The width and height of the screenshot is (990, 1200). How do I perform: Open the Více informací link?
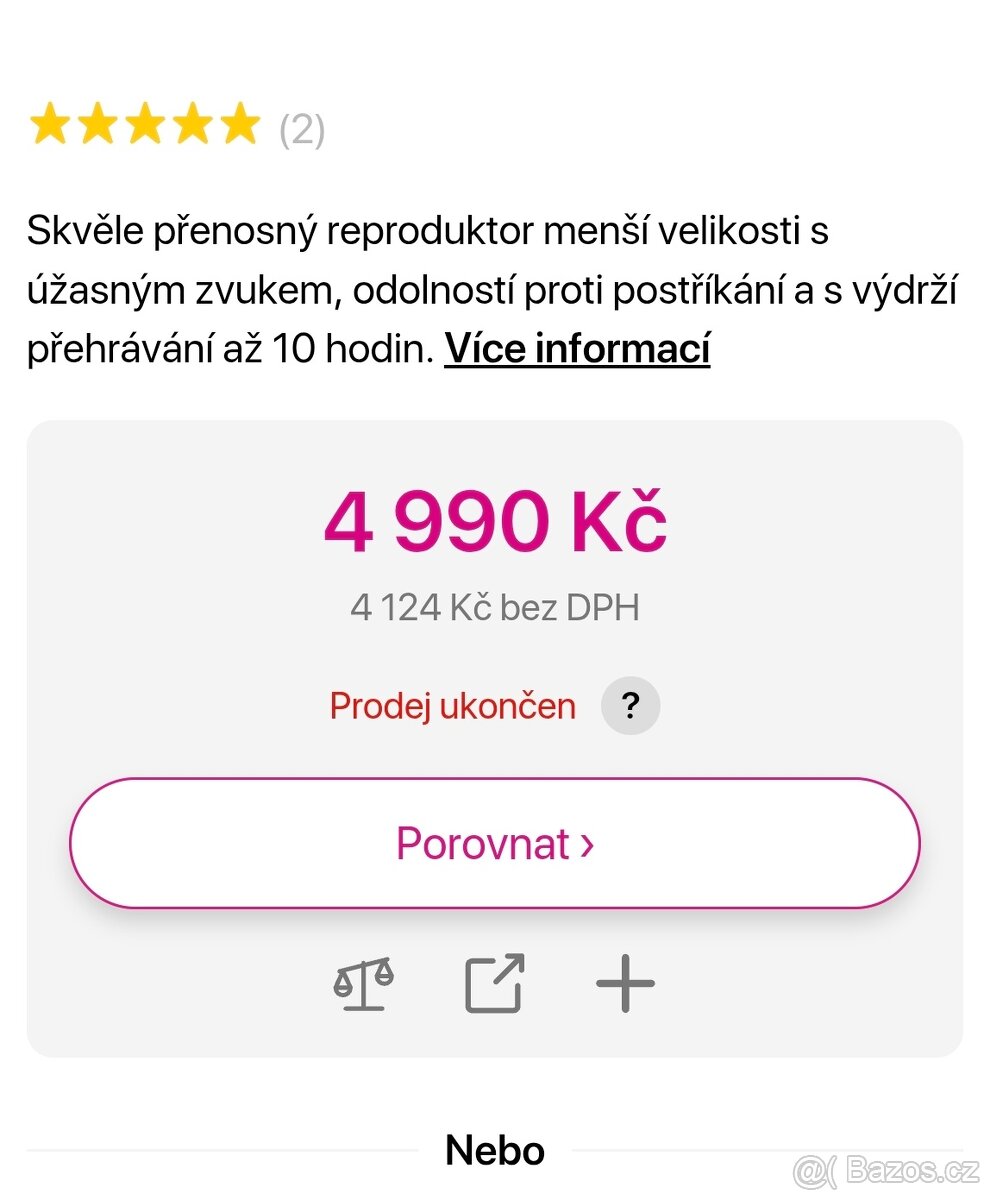pyautogui.click(x=577, y=349)
